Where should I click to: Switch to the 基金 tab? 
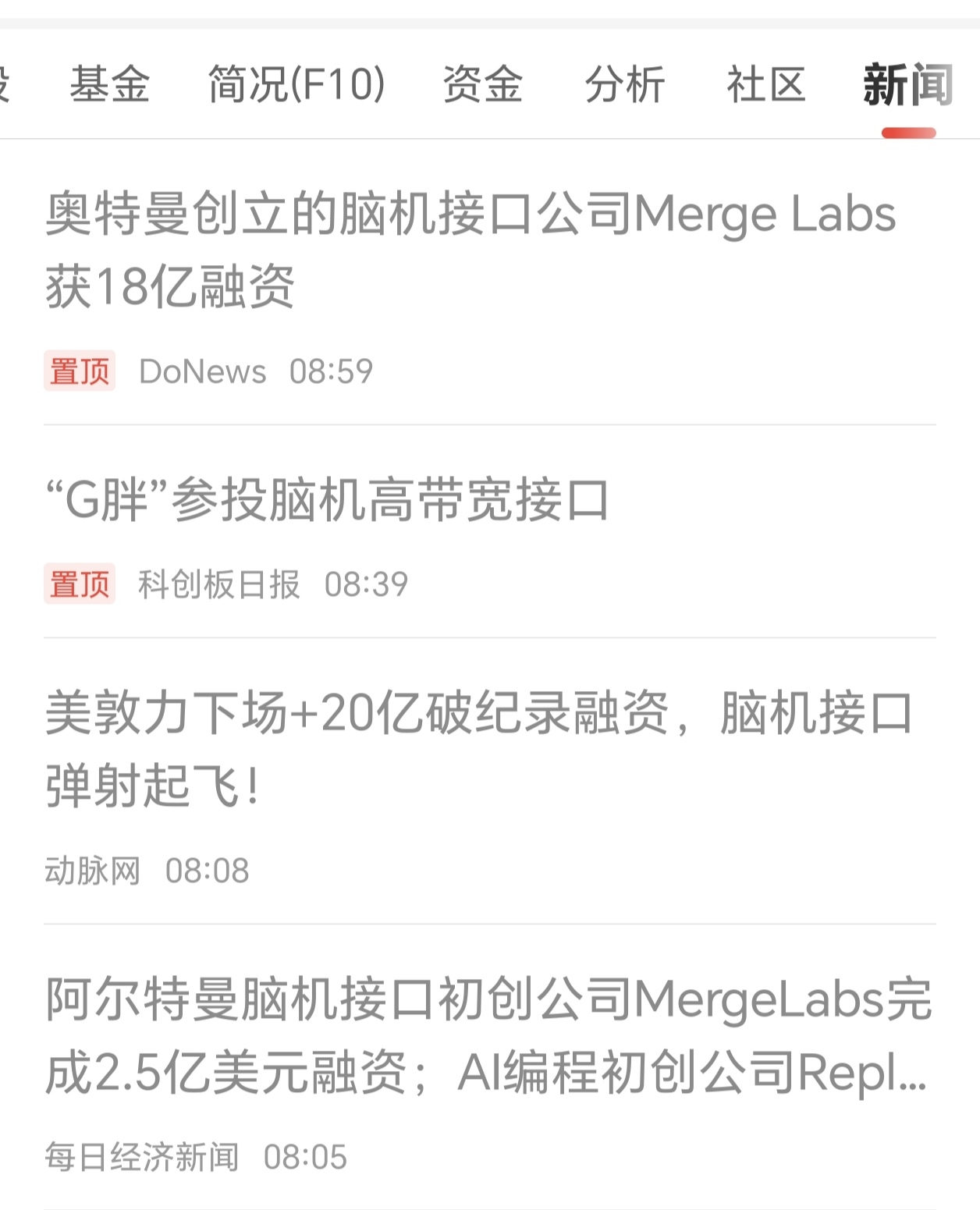[109, 84]
